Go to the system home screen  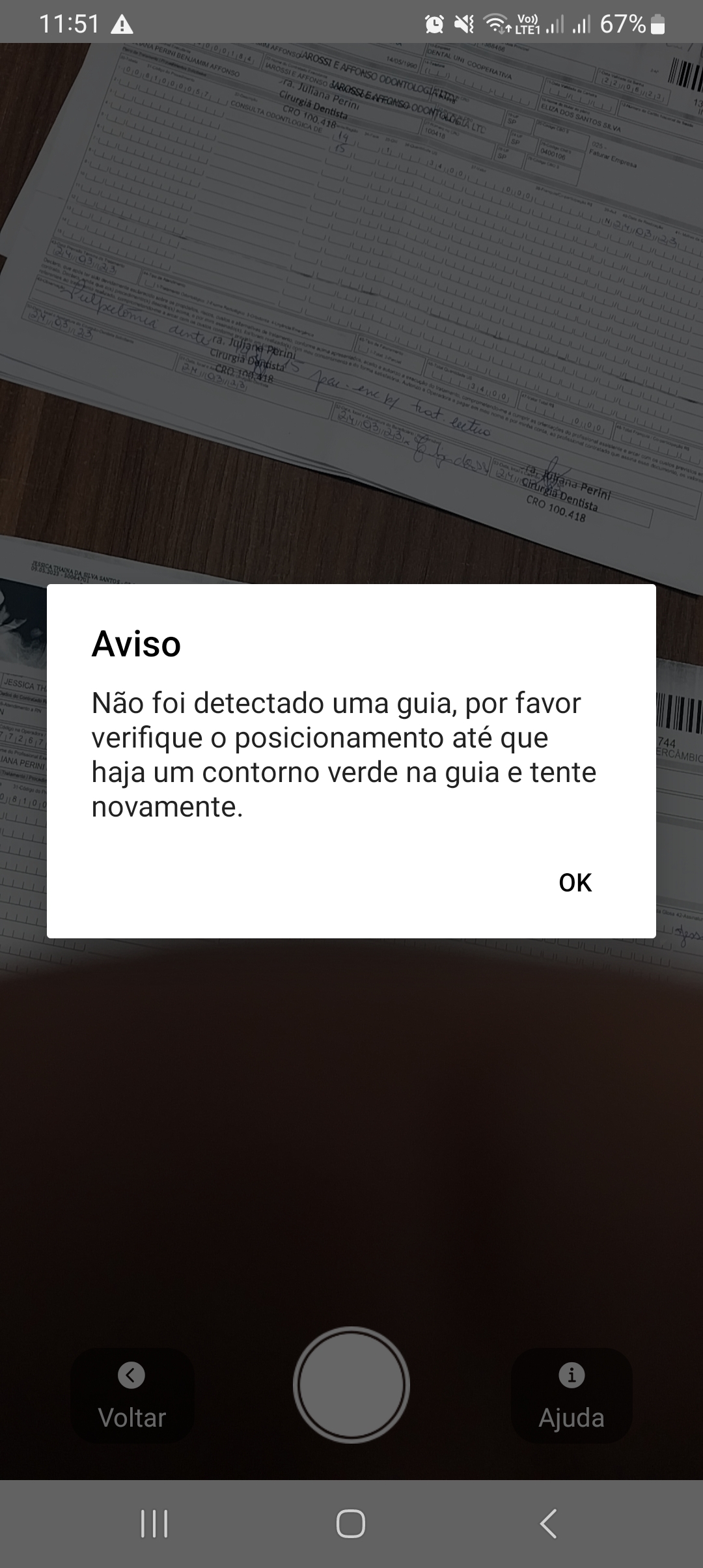[x=351, y=1524]
